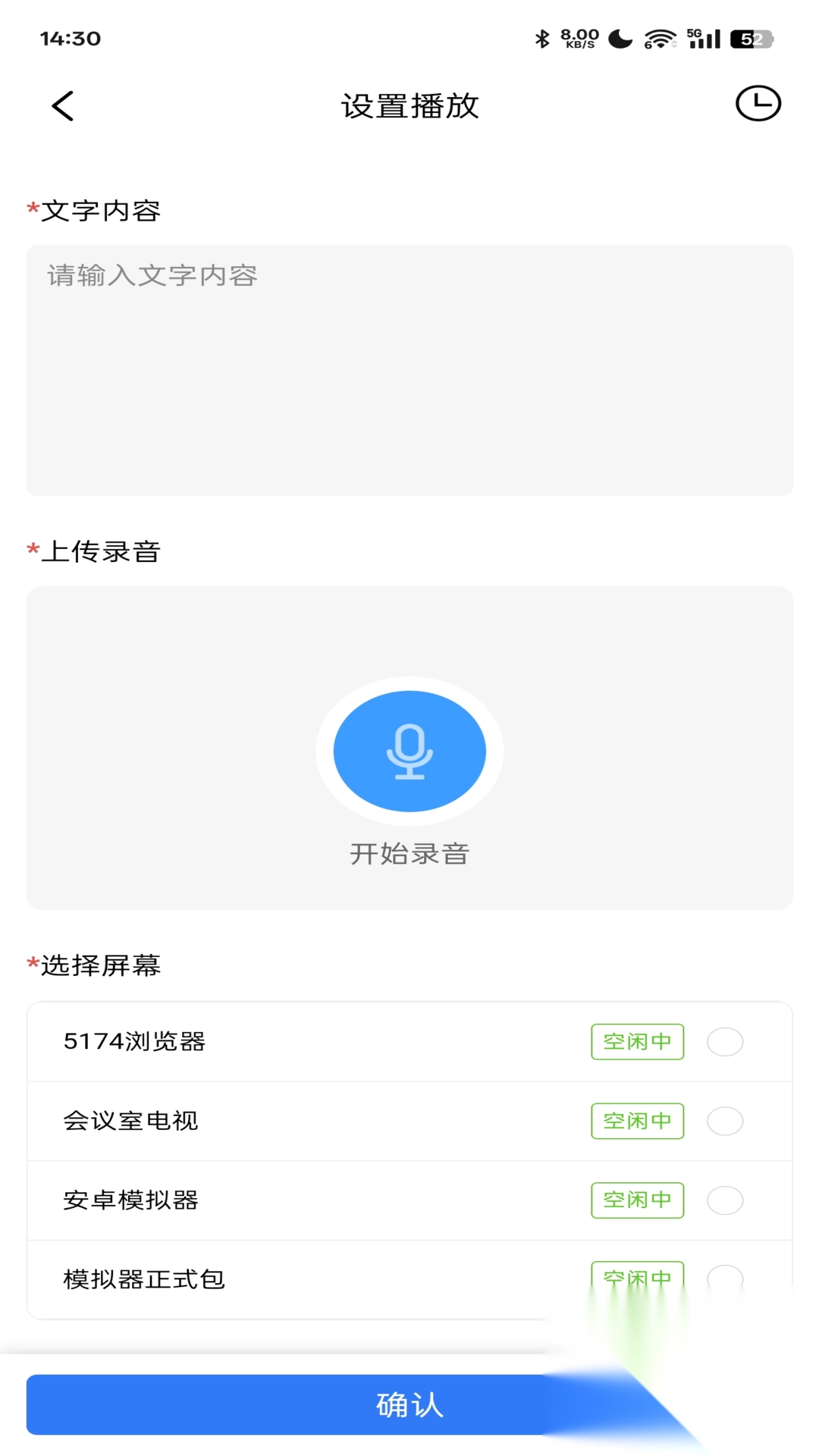Tap the battery indicator in the status bar
The height and width of the screenshot is (1456, 819).
click(751, 36)
